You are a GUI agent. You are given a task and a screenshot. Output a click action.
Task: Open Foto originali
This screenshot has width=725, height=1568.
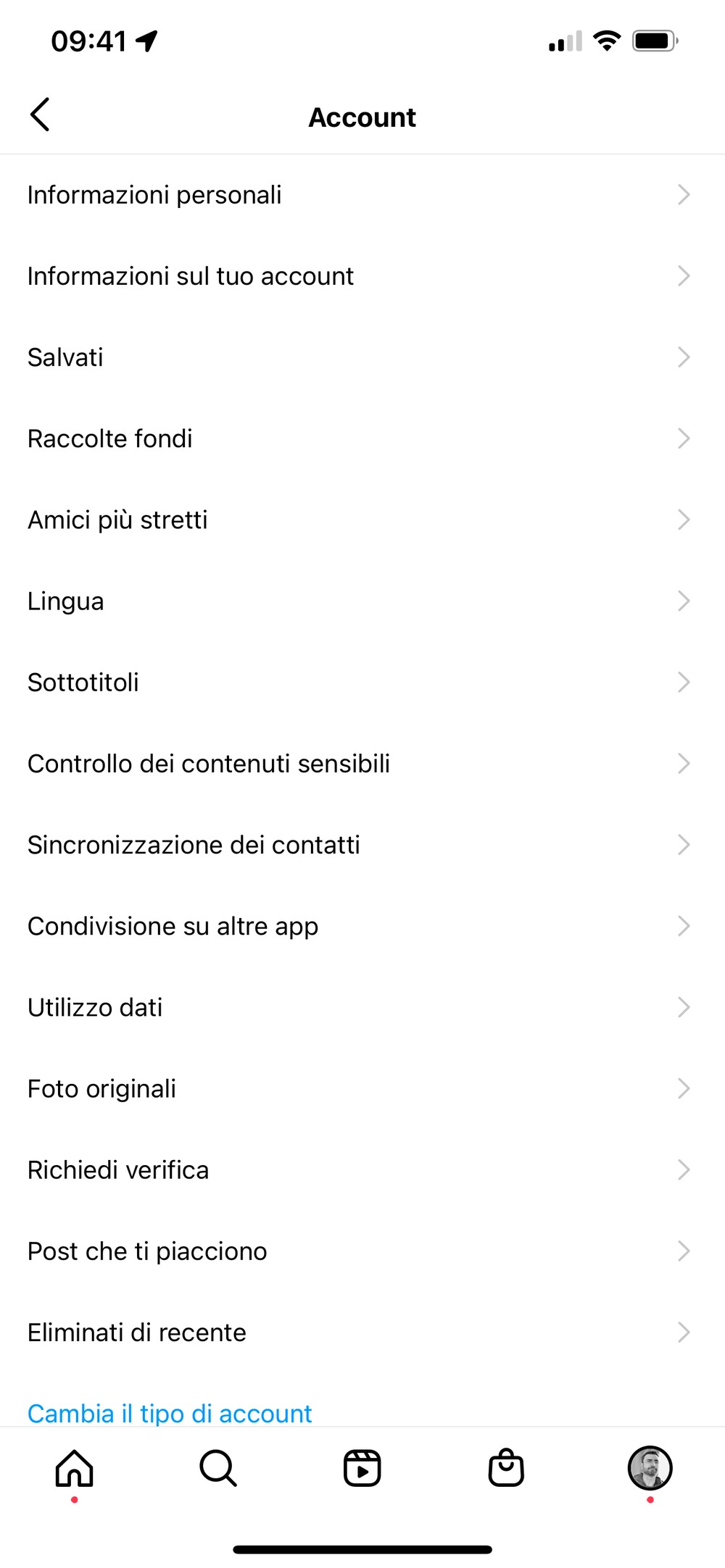pos(362,1088)
